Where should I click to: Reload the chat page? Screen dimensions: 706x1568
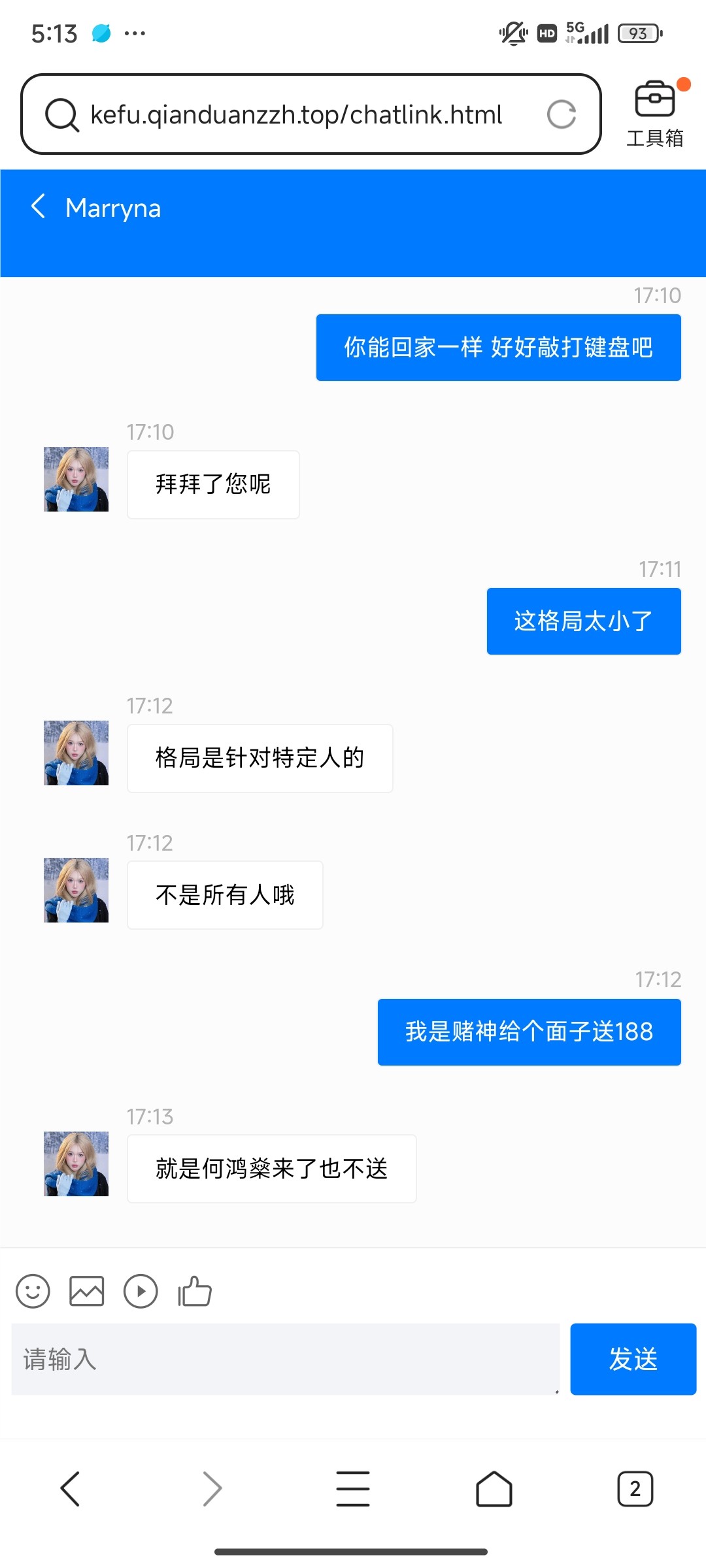[561, 114]
